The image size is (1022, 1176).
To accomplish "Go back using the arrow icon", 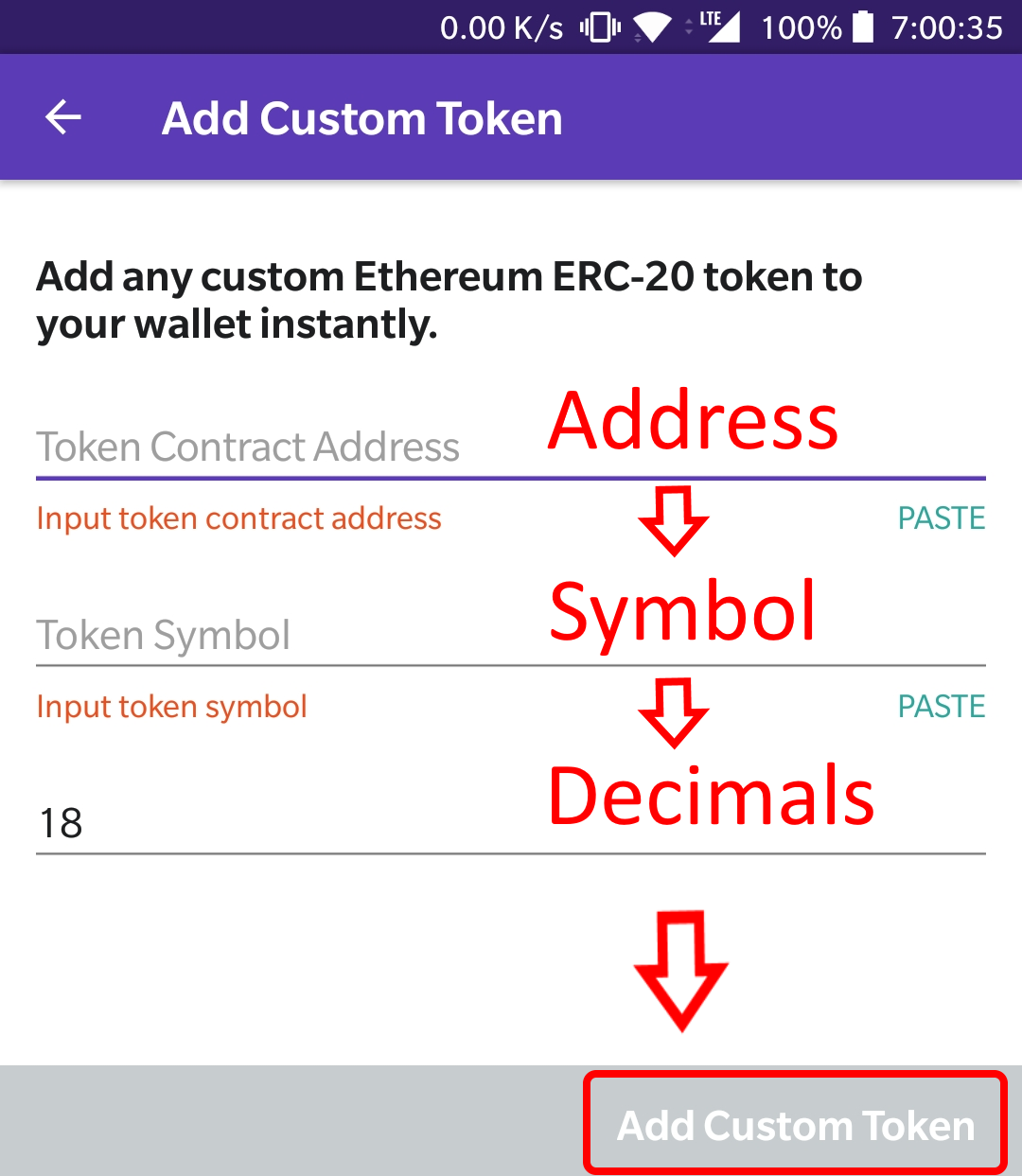I will point(63,118).
